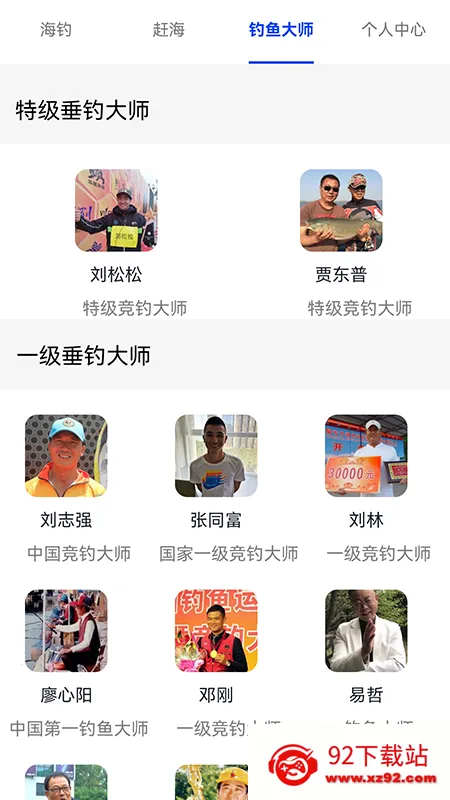Select the 钓鱼大师 tab
The image size is (450, 800).
click(281, 30)
